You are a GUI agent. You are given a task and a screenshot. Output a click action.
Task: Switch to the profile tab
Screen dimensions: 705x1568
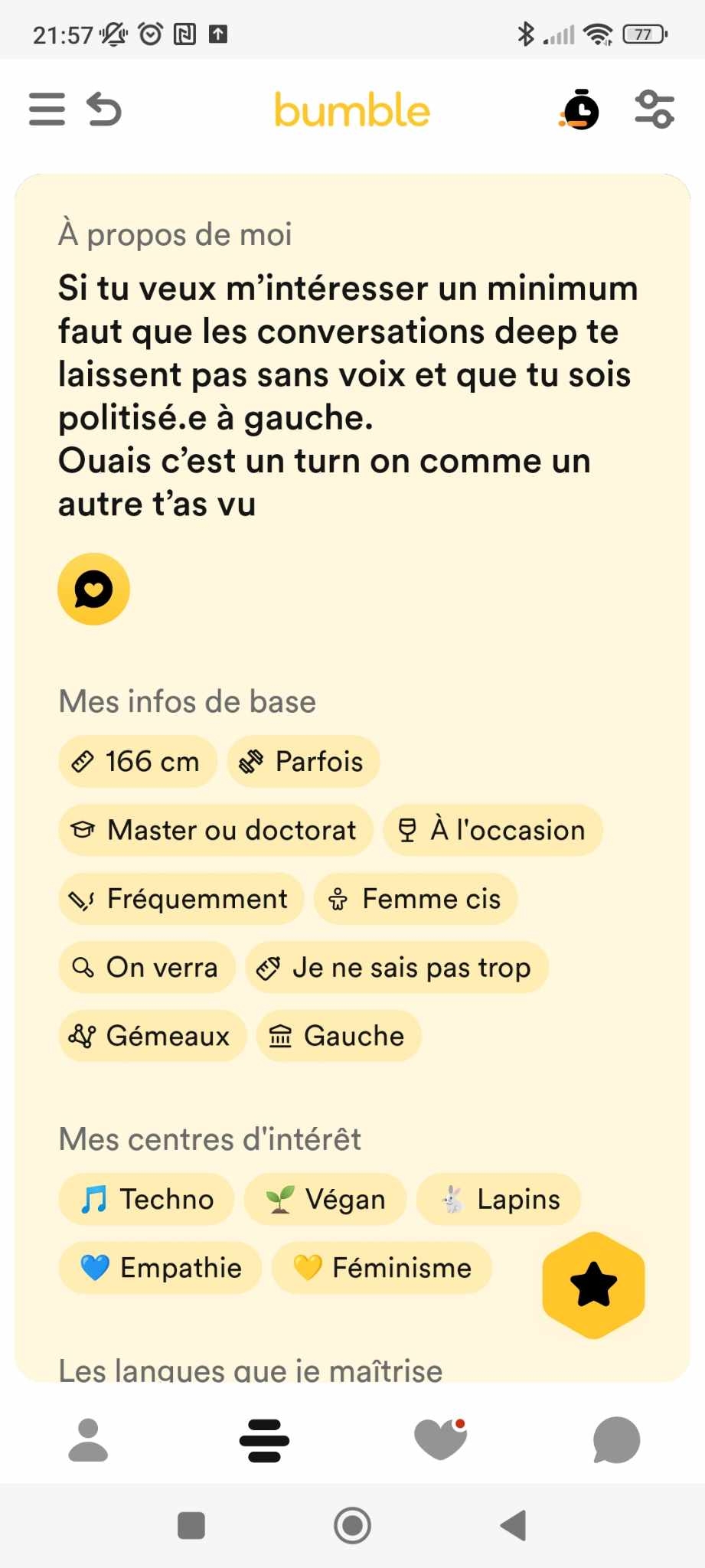coord(88,1440)
